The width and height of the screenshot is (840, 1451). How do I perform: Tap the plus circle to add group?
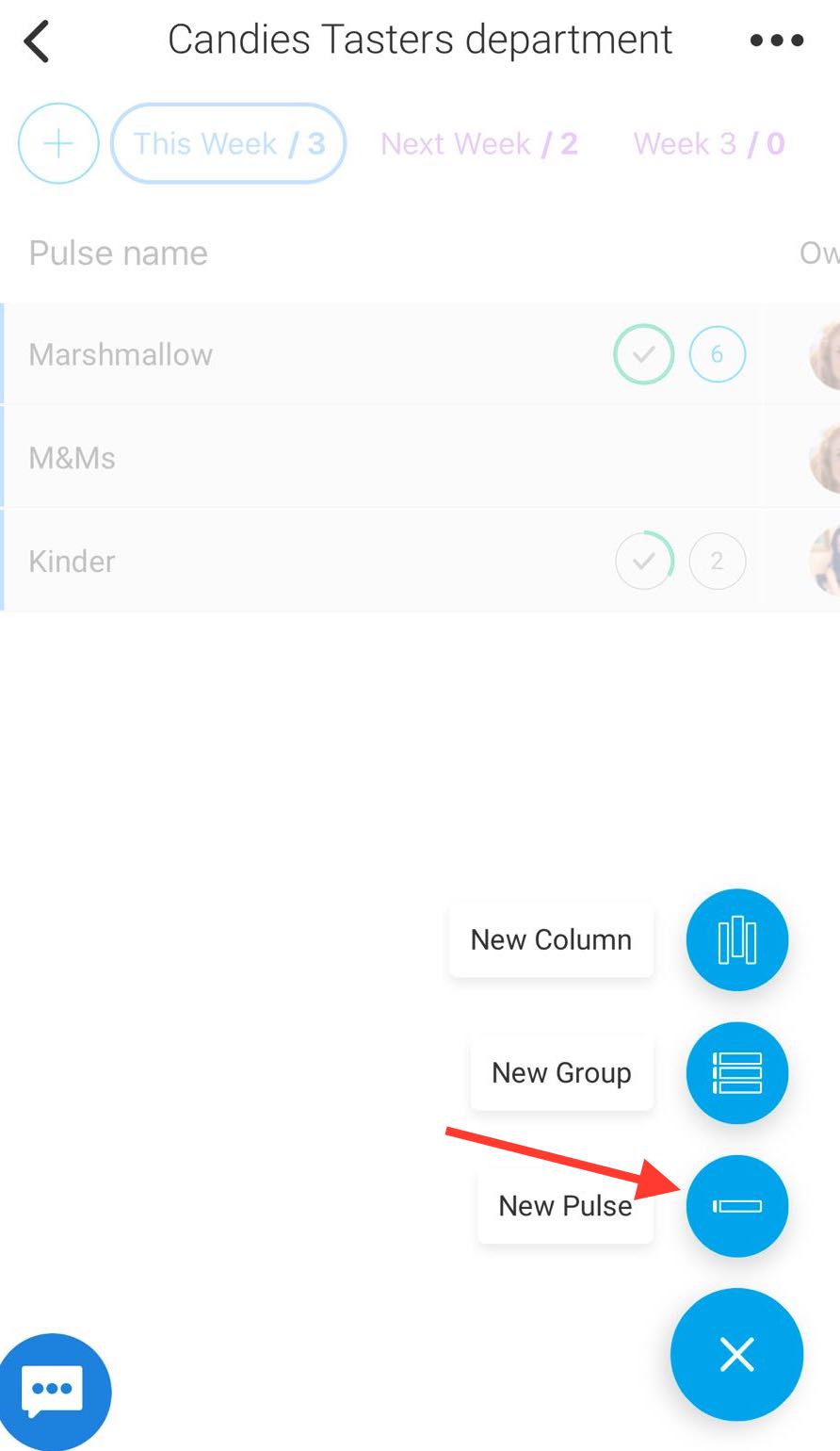[58, 143]
